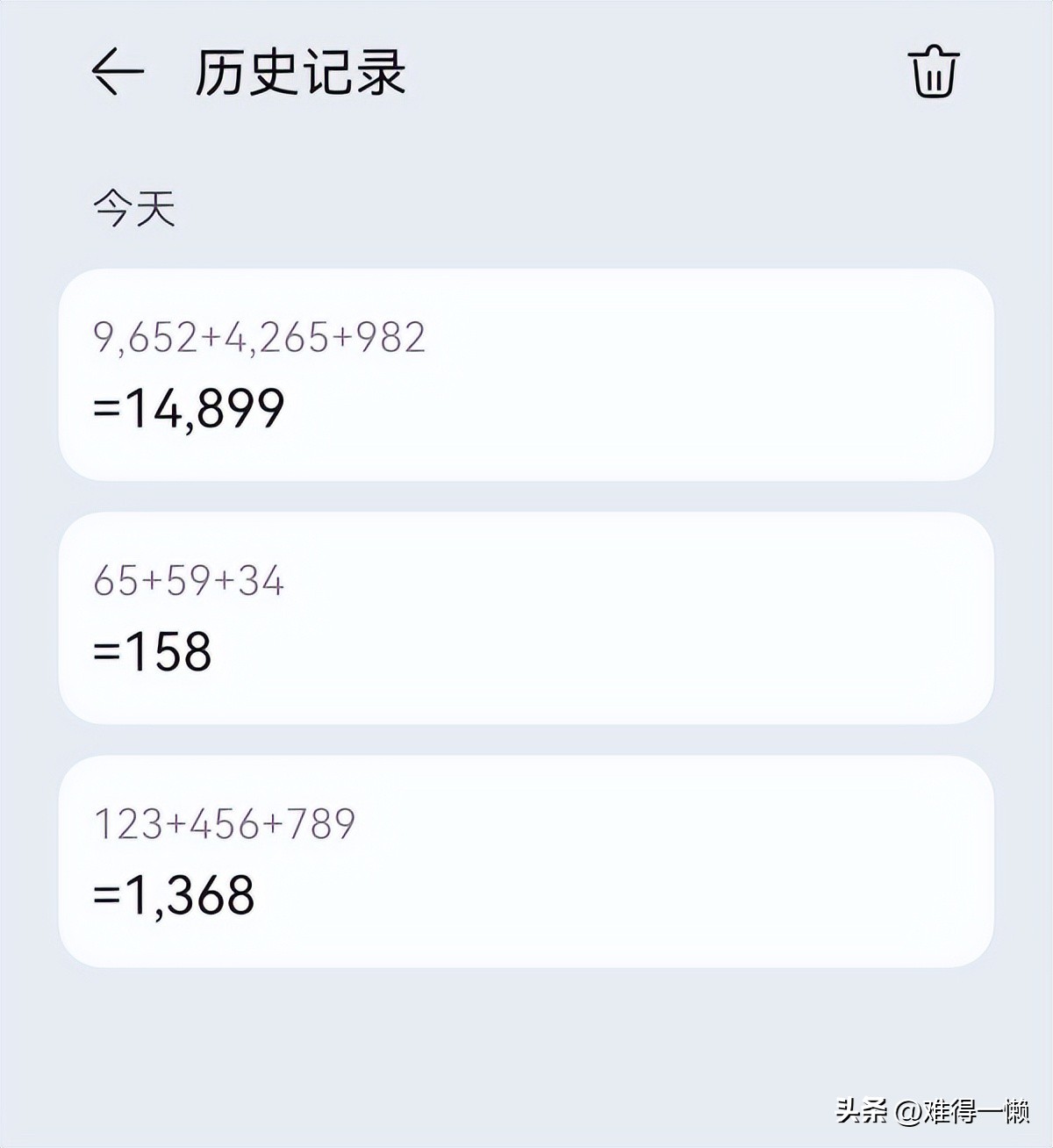Click the result =158 entry
1053x1148 pixels.
(x=149, y=648)
